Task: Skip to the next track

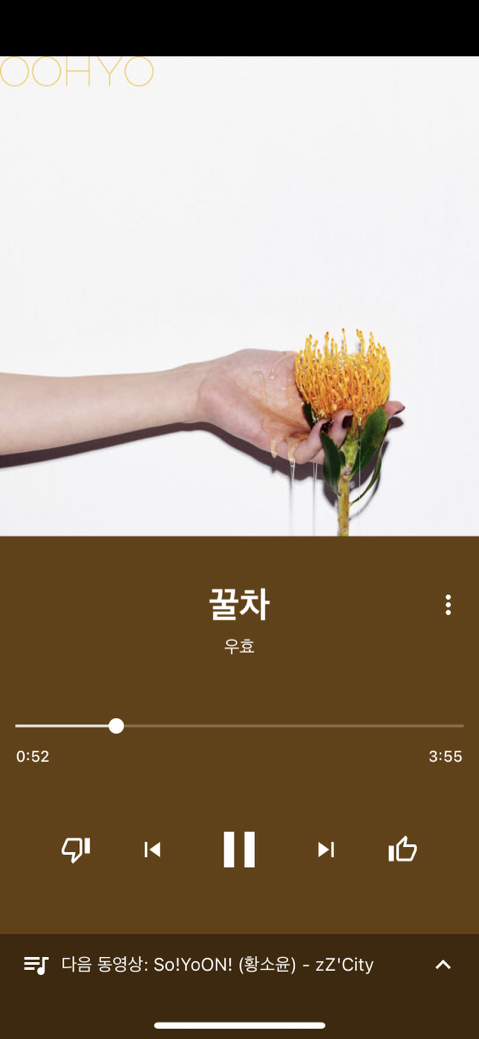Action: tap(325, 849)
